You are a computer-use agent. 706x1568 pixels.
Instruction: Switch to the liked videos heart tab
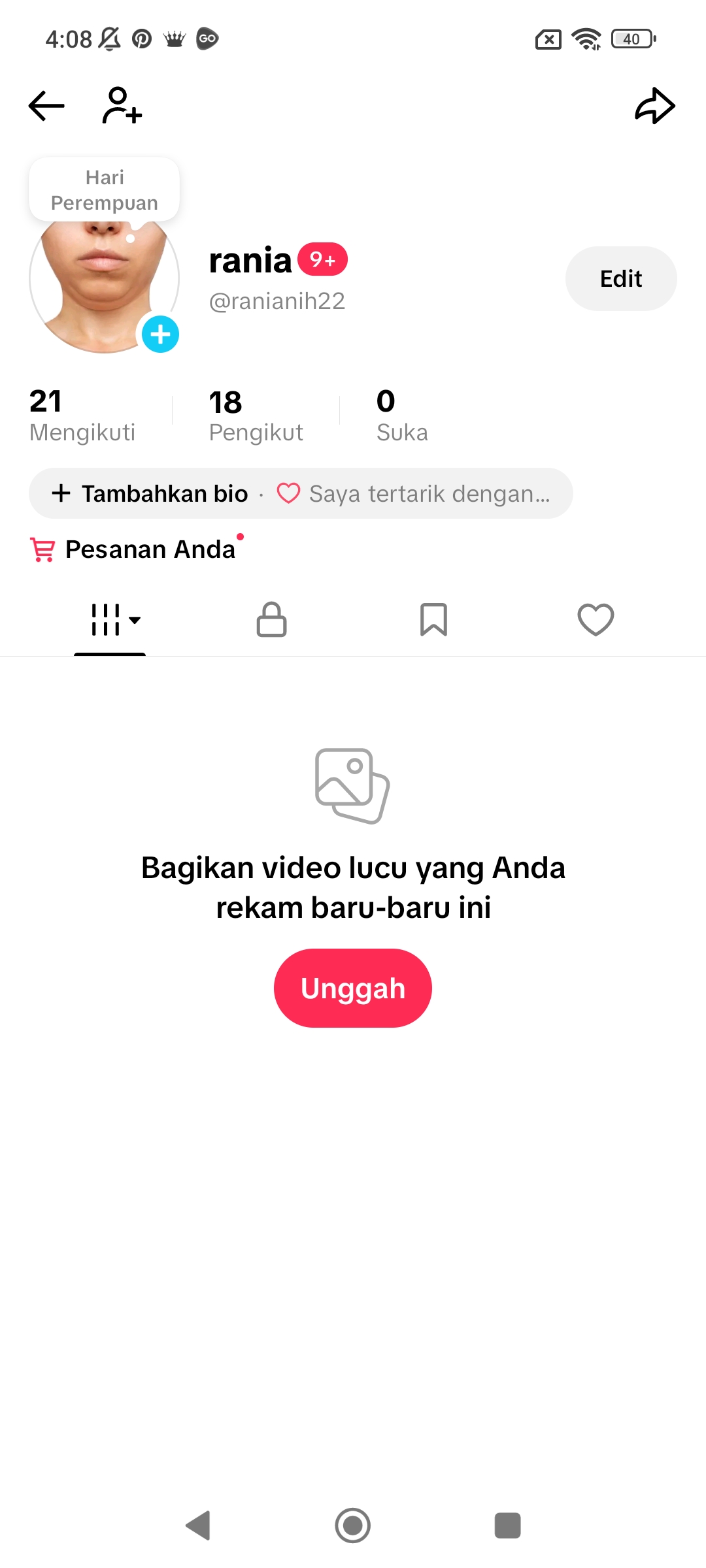[596, 619]
